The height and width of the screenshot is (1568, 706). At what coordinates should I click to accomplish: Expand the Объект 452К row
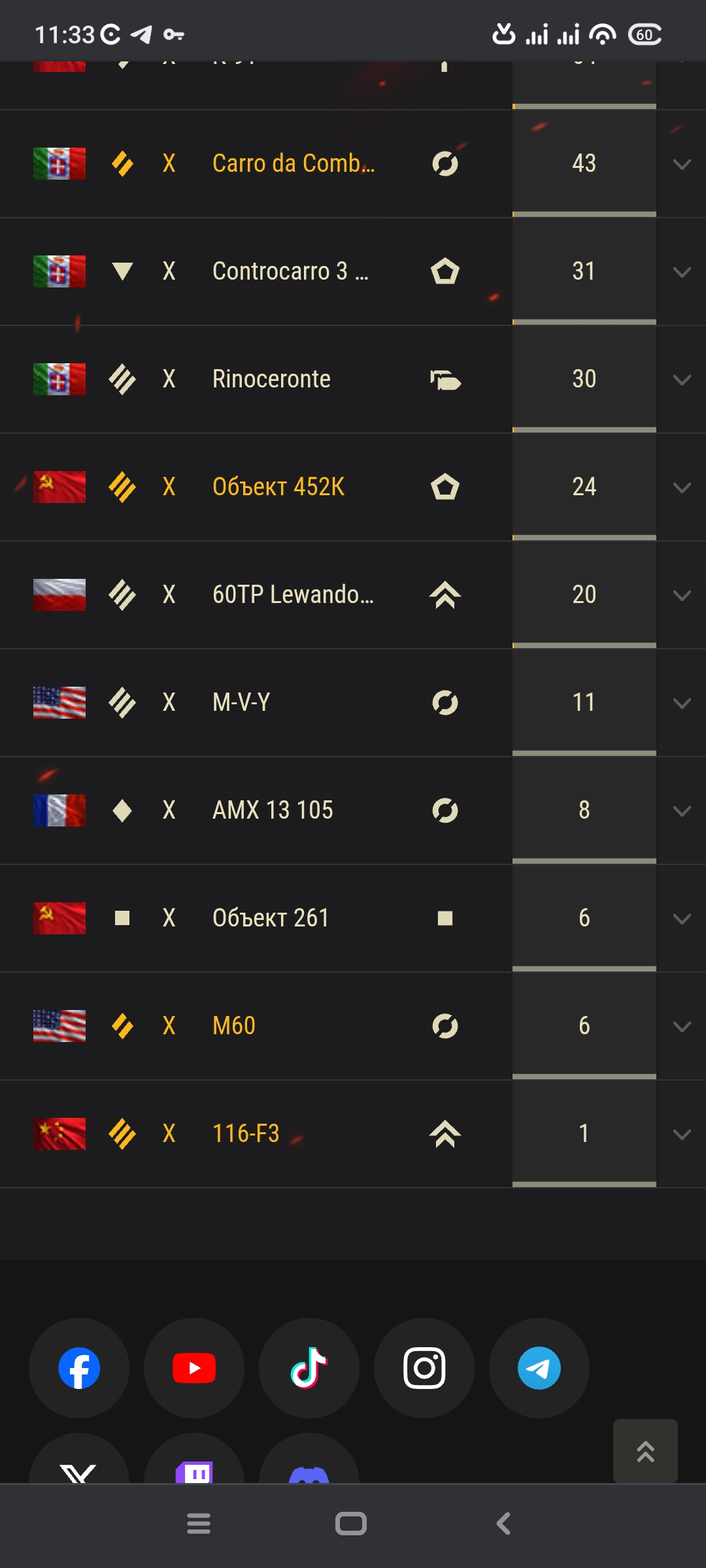(x=681, y=487)
